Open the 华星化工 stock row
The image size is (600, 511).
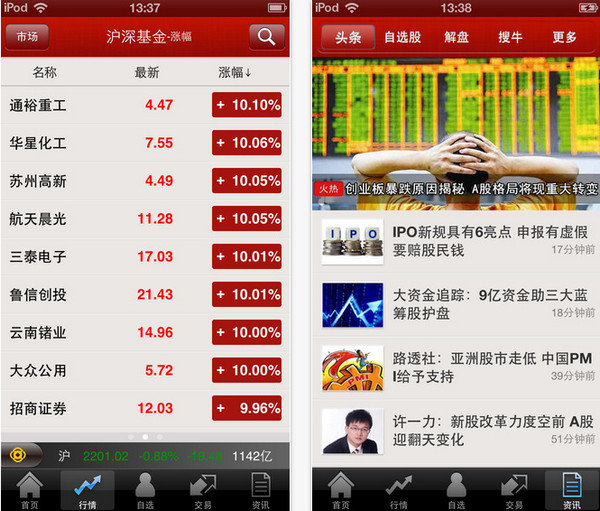(x=145, y=143)
